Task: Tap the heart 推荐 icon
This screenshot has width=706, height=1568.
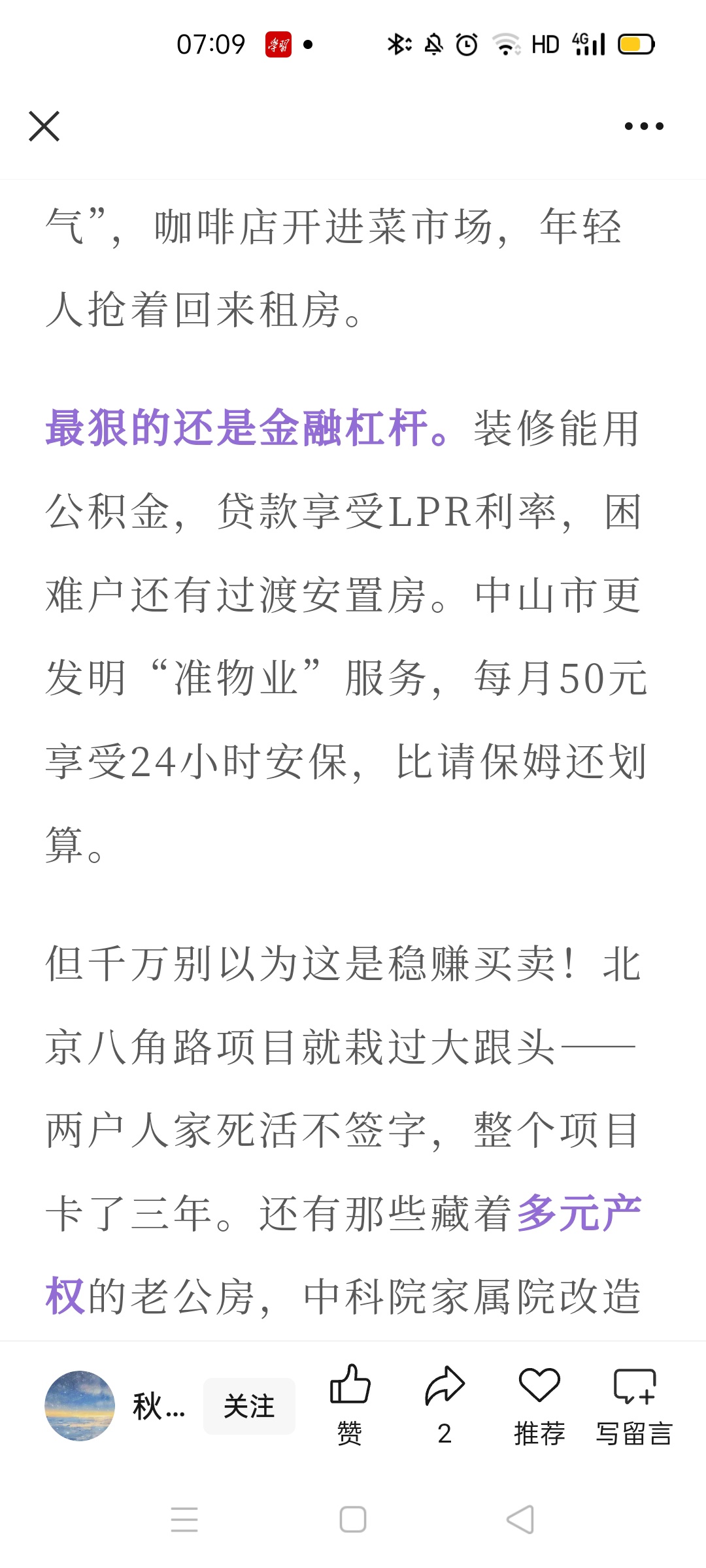Action: click(539, 1405)
